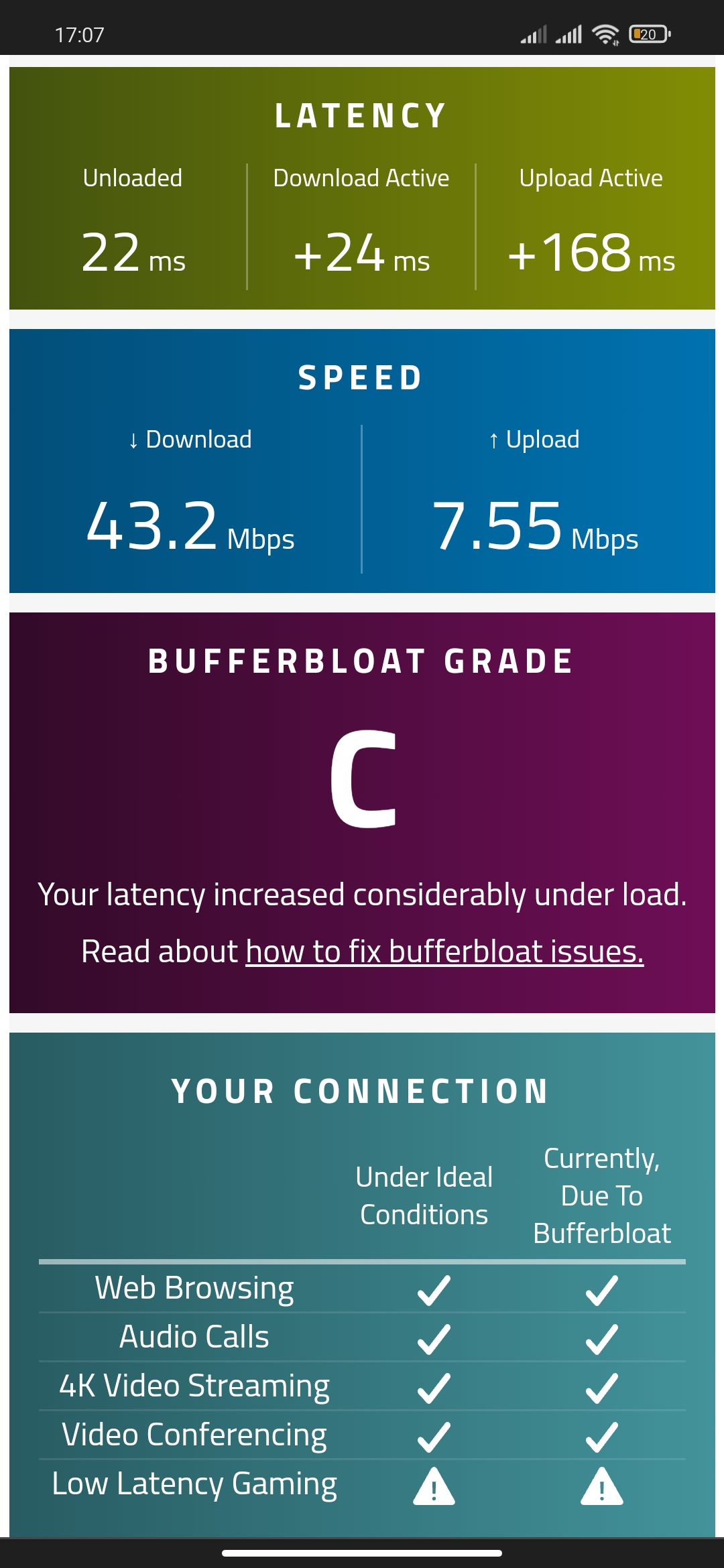Open the how to fix bufferbloat issues link

click(x=444, y=952)
